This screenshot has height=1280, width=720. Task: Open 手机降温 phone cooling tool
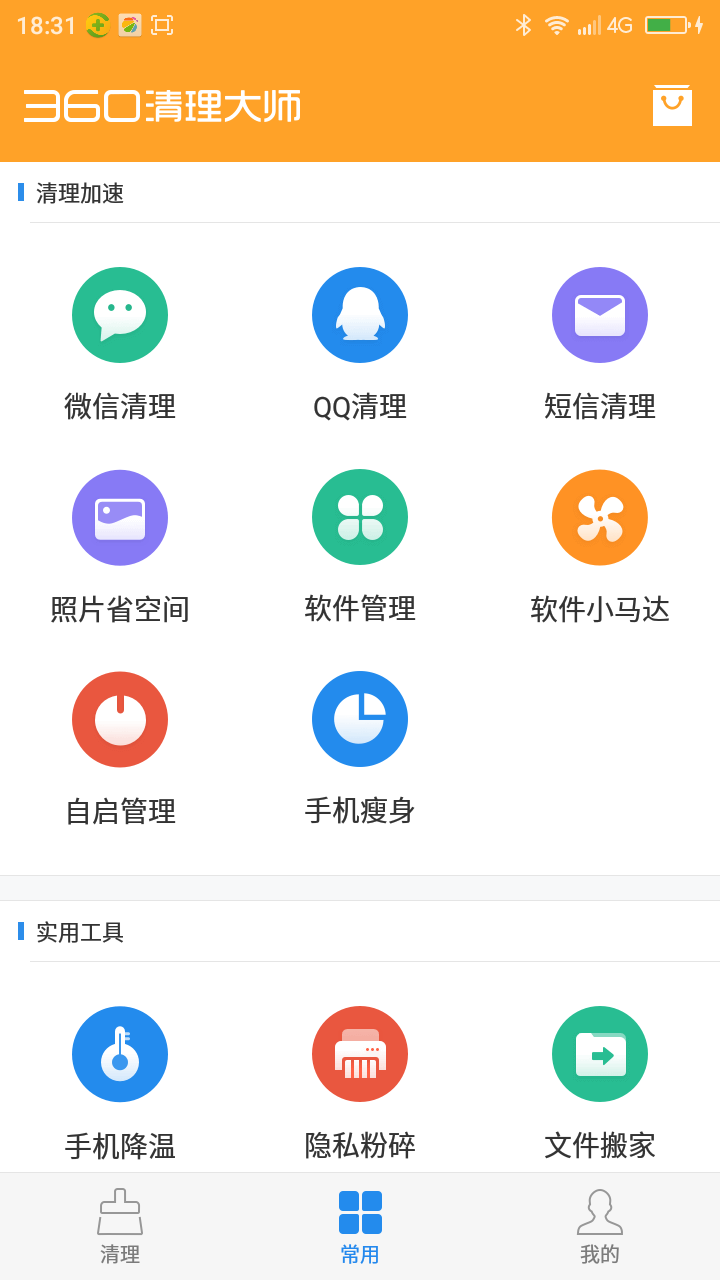click(120, 1053)
